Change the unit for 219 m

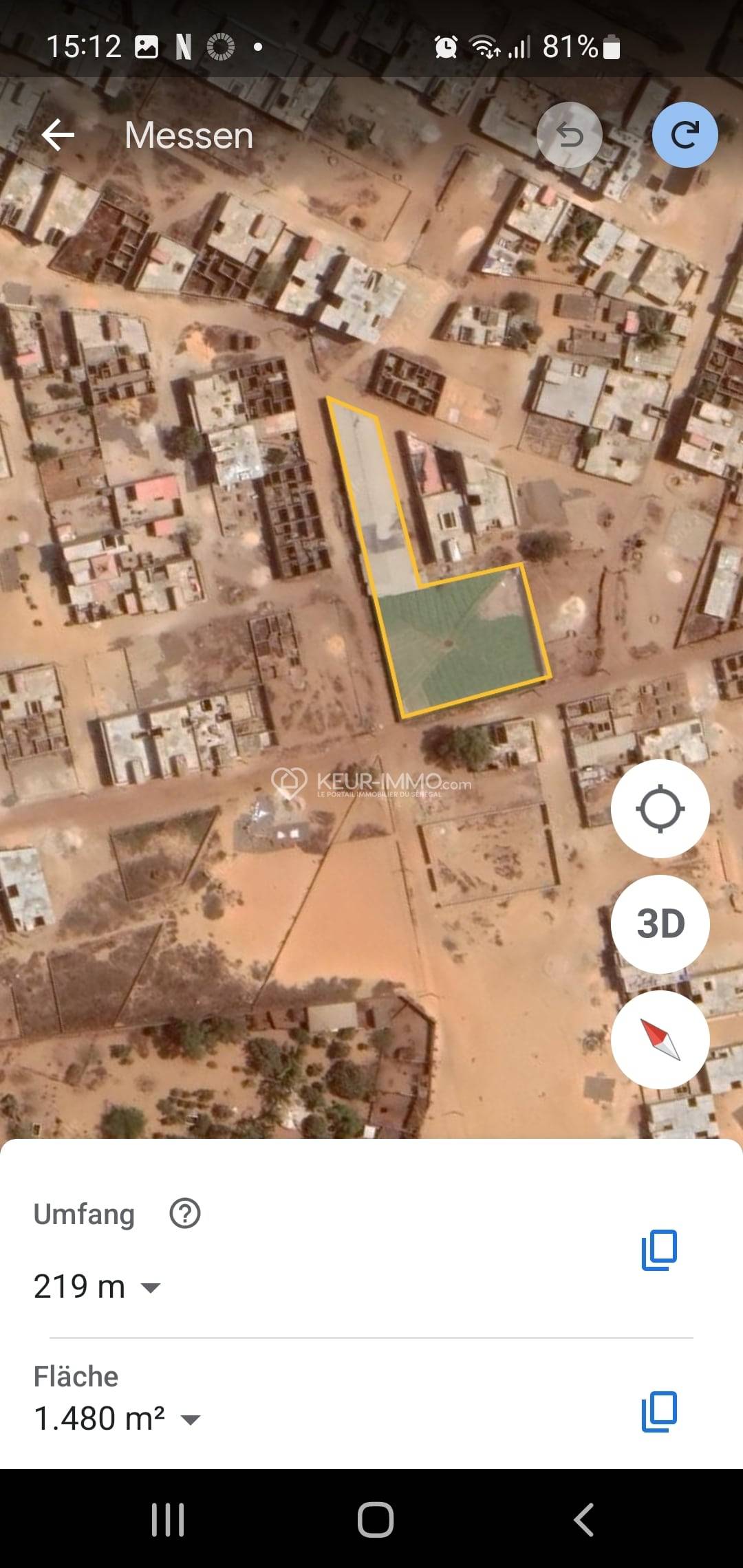click(x=150, y=1287)
